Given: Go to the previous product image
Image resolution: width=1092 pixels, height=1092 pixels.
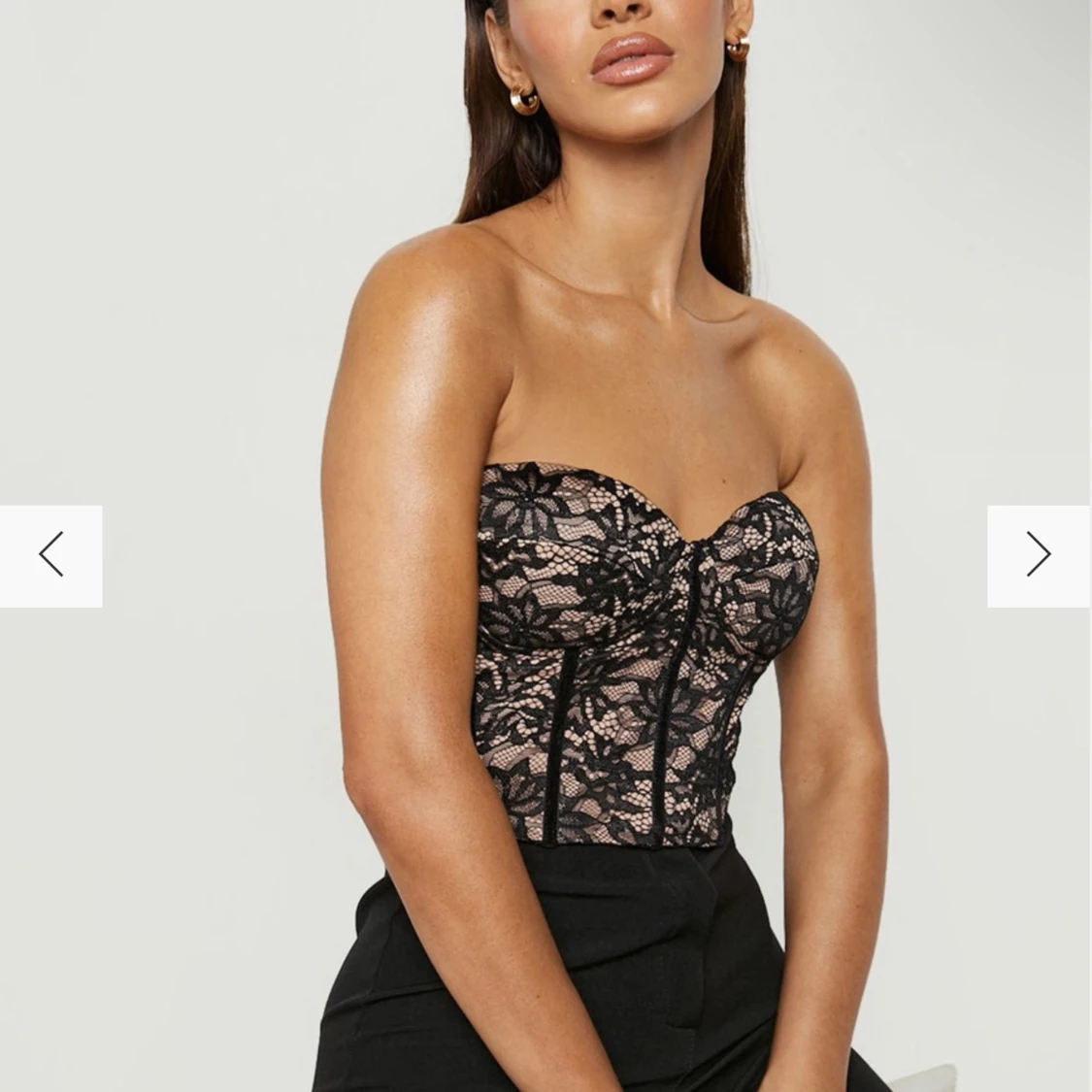Looking at the screenshot, I should (50, 555).
